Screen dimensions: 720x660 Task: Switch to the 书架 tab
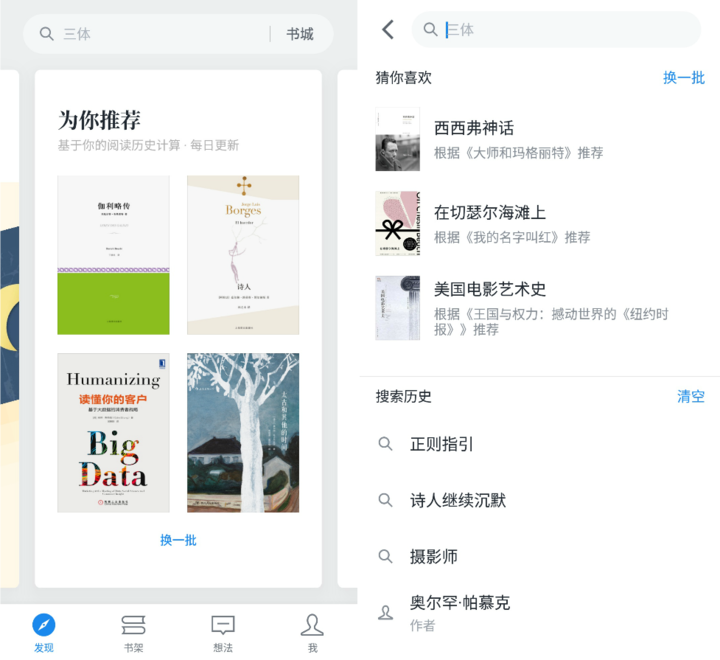coord(133,633)
